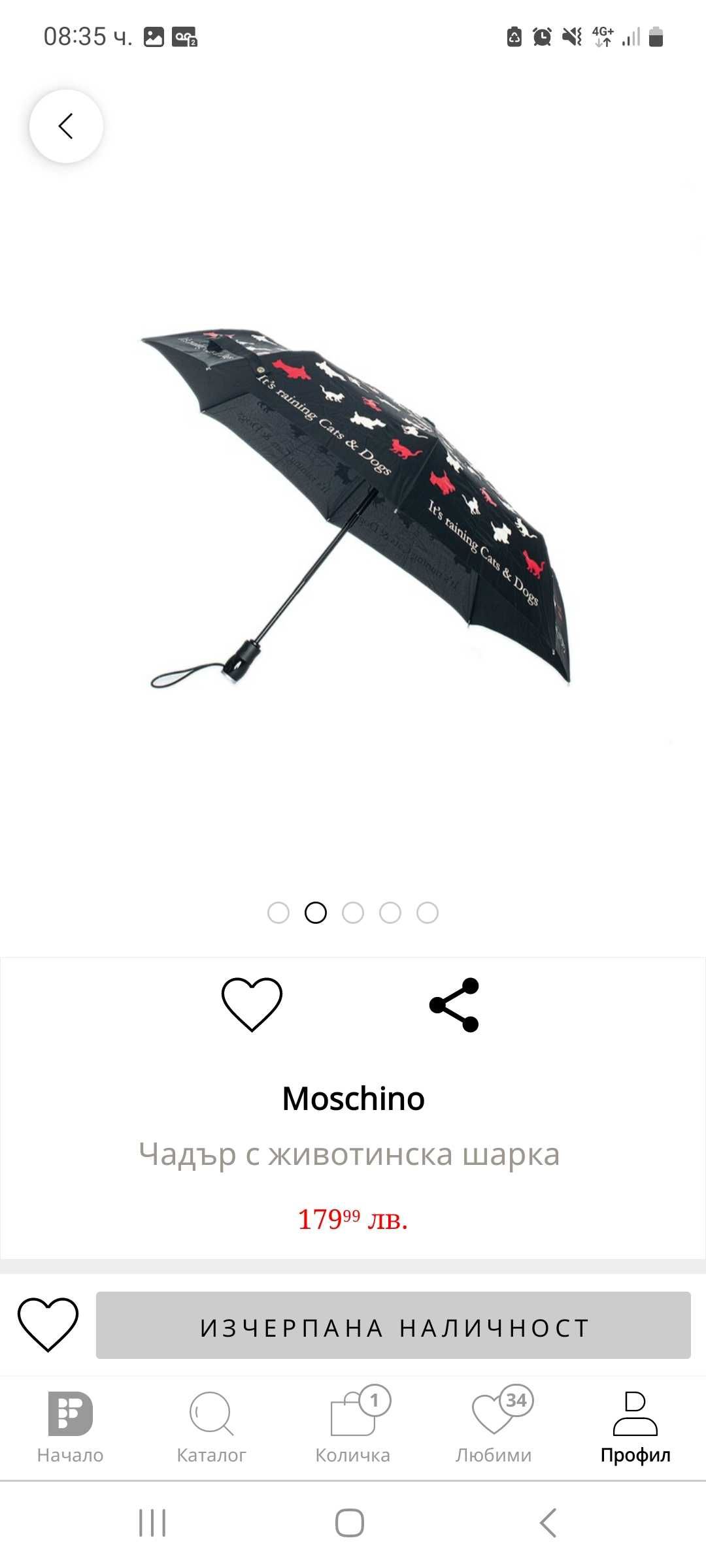Open the Каталог tab
The height and width of the screenshot is (1568, 706).
pos(211,1428)
